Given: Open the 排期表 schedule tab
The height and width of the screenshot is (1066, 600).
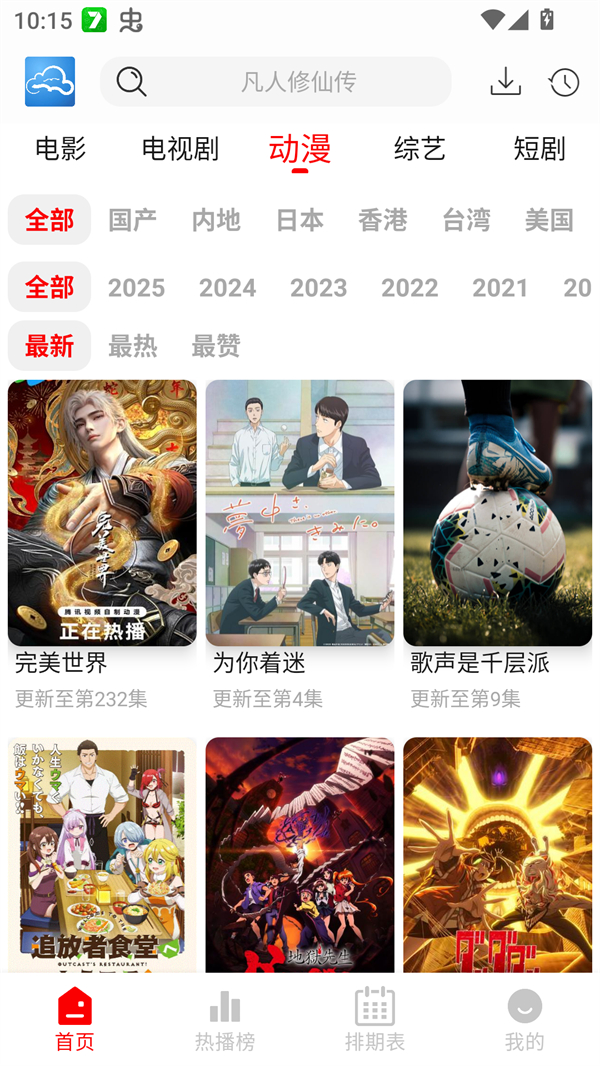Looking at the screenshot, I should tap(375, 1020).
